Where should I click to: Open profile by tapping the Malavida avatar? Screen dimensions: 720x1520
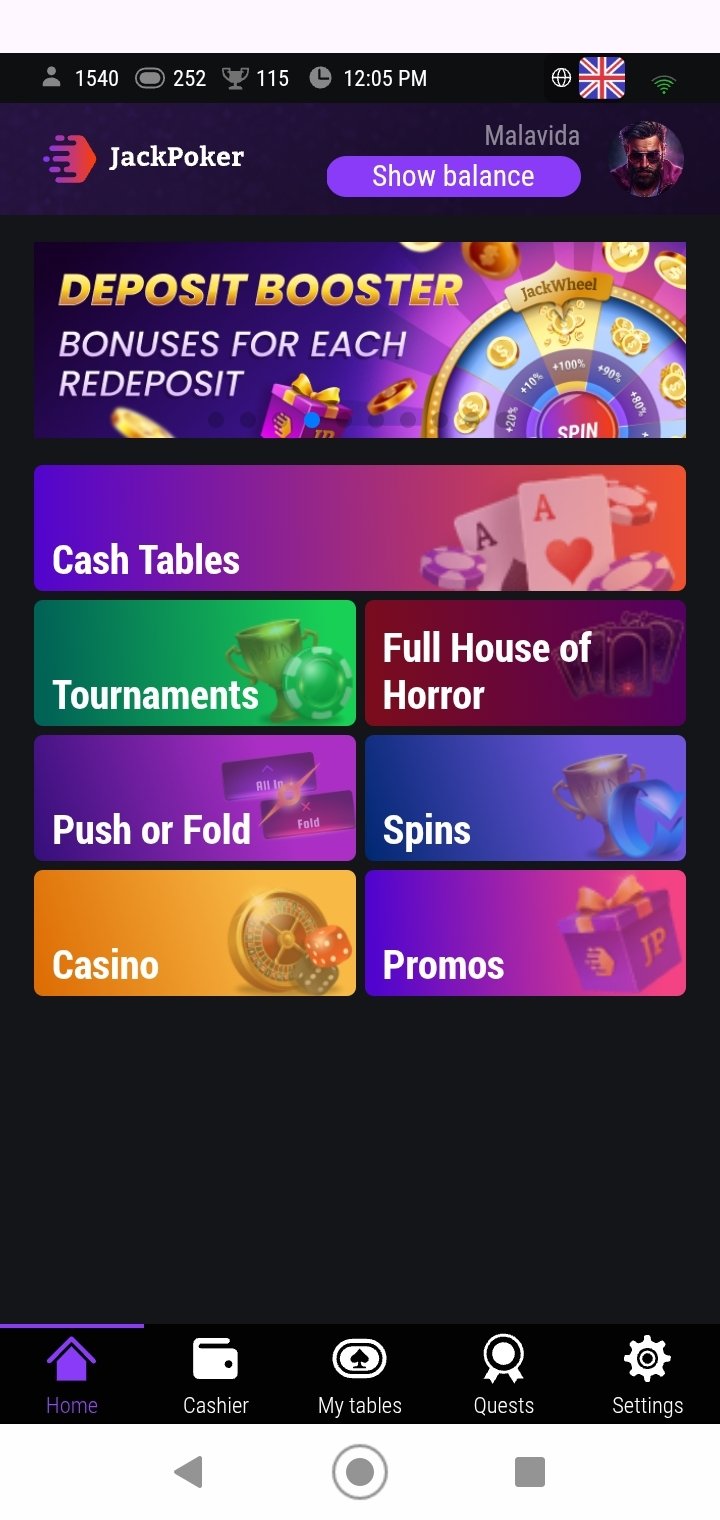click(x=646, y=157)
